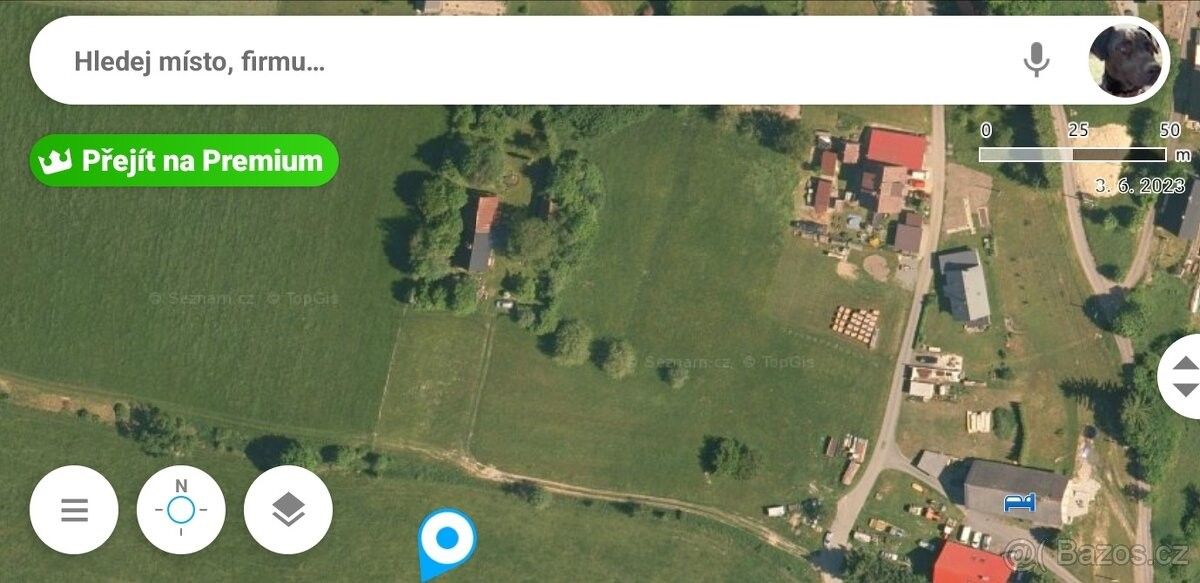
Task: Open the profile avatar with the dog photo
Action: 1127,61
